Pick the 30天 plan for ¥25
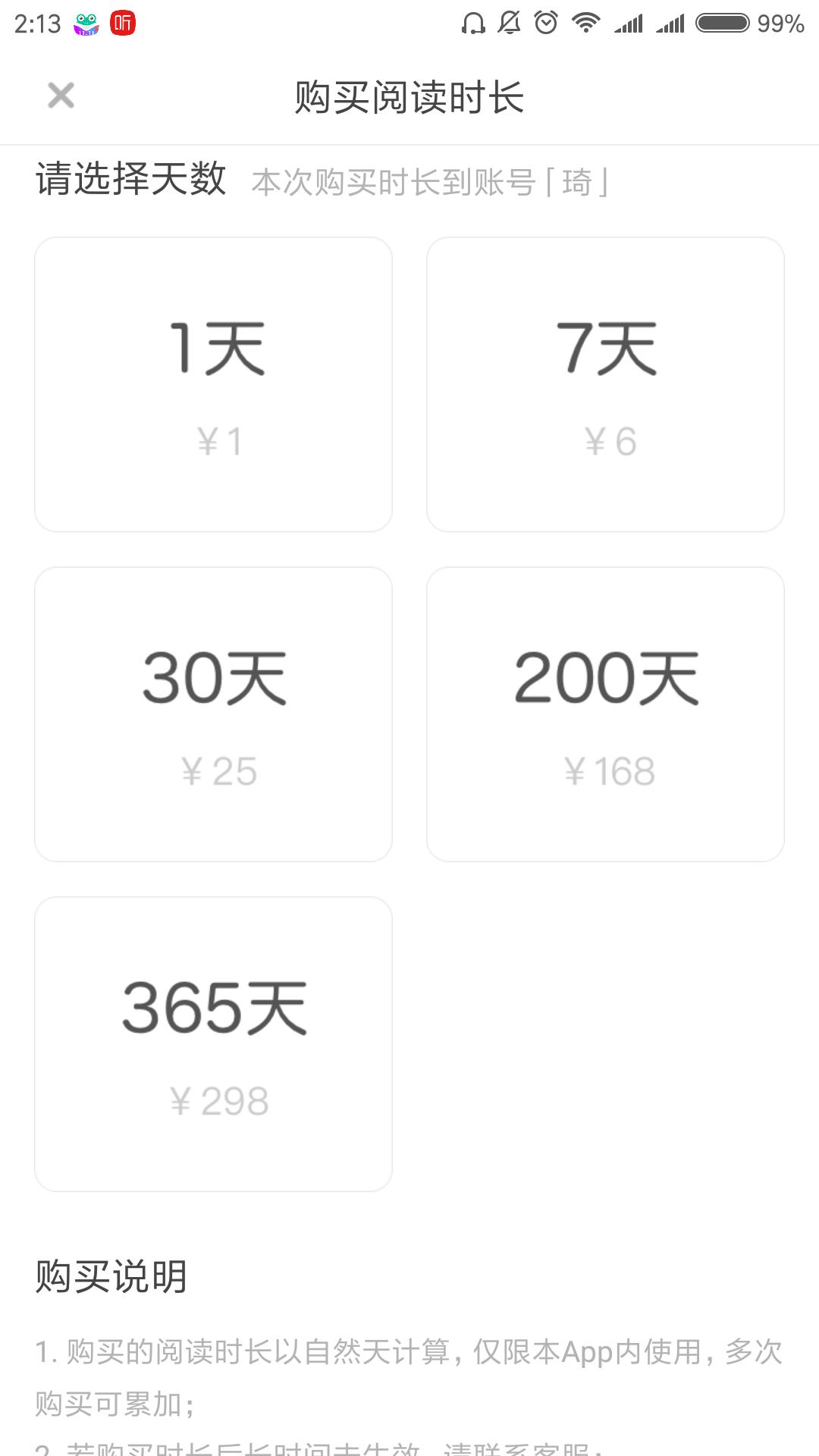The height and width of the screenshot is (1456, 819). point(213,714)
